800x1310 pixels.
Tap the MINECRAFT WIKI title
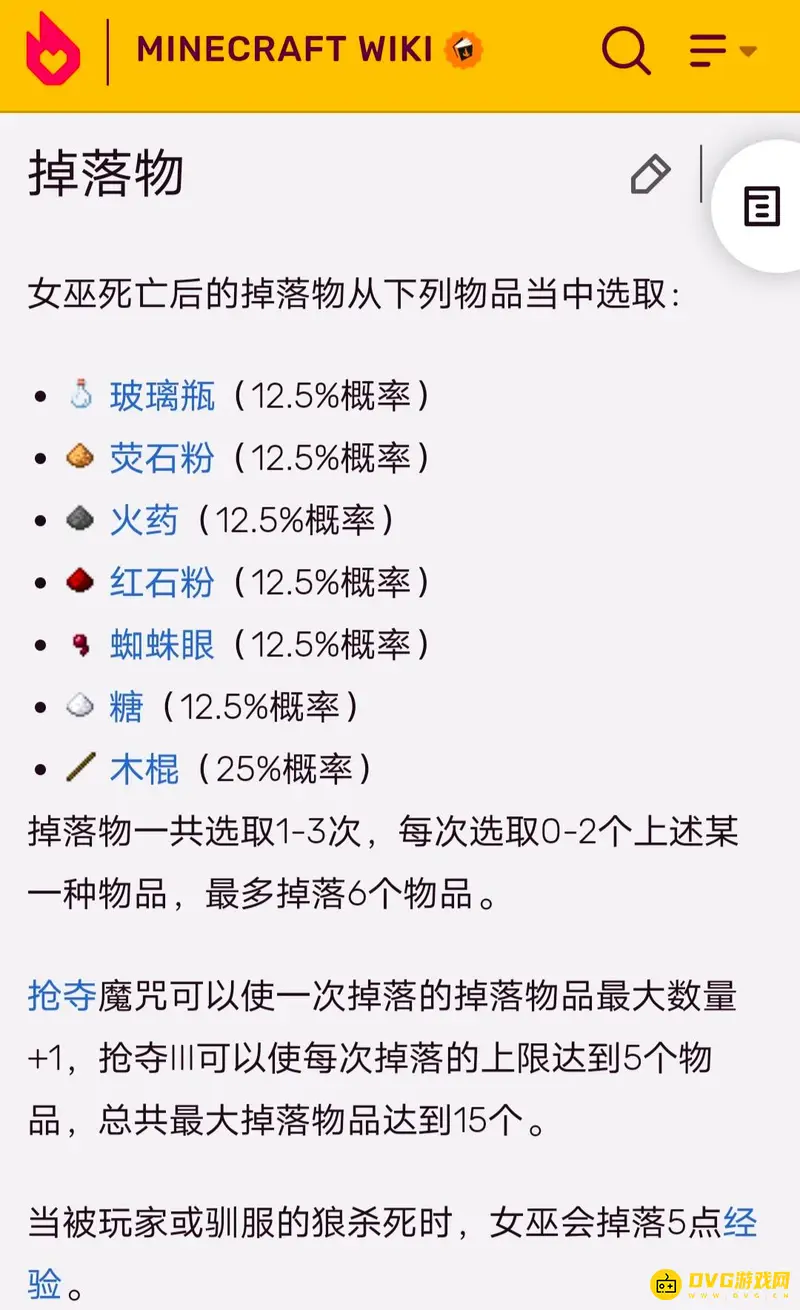284,49
